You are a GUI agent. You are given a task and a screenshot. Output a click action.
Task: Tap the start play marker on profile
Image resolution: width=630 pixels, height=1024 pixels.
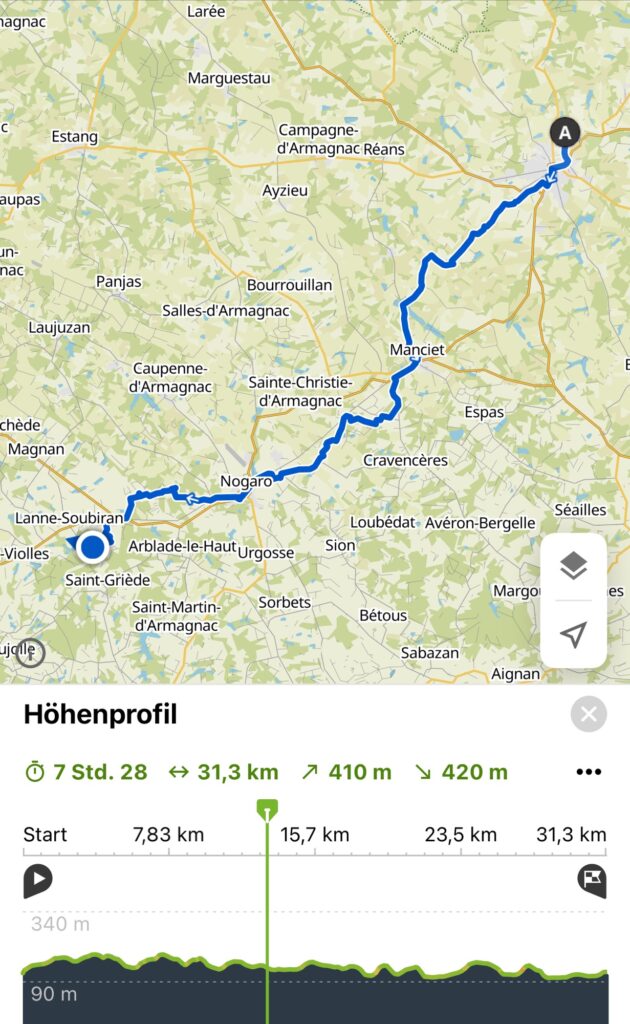click(x=38, y=881)
